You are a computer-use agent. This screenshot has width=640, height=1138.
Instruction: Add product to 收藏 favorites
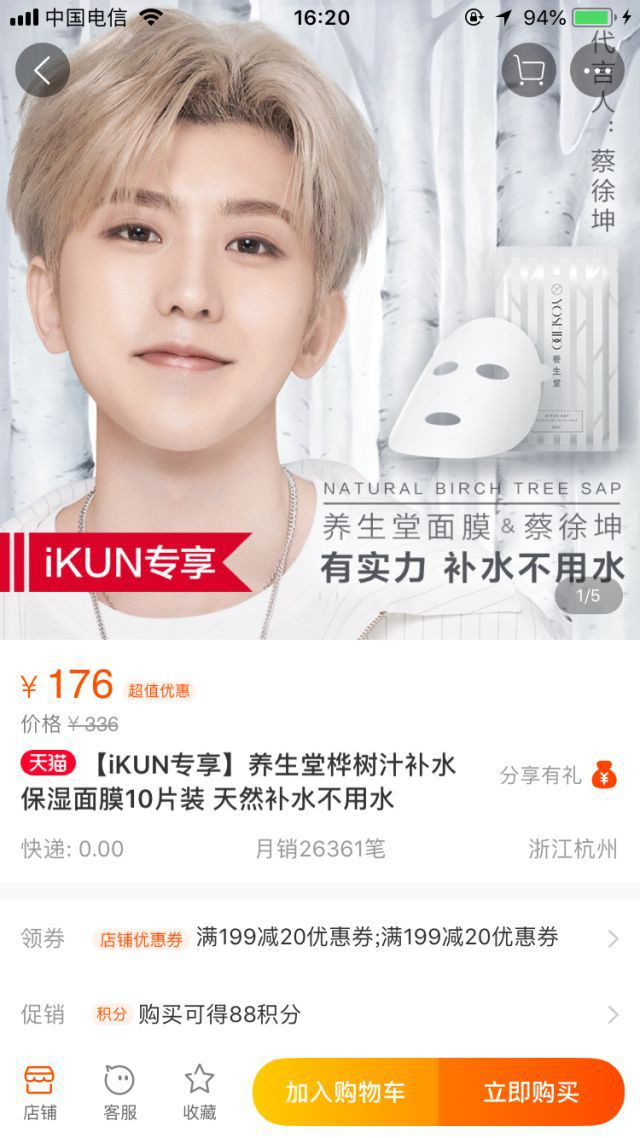coord(199,1091)
